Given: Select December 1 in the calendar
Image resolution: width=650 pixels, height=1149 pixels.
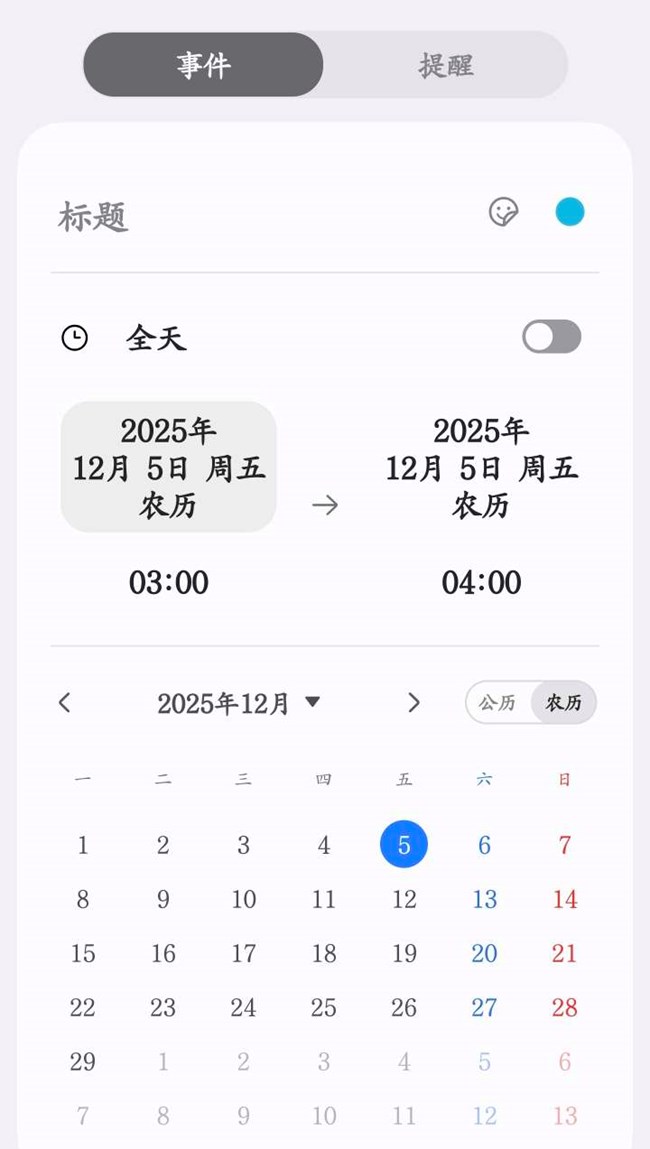Looking at the screenshot, I should click(83, 845).
